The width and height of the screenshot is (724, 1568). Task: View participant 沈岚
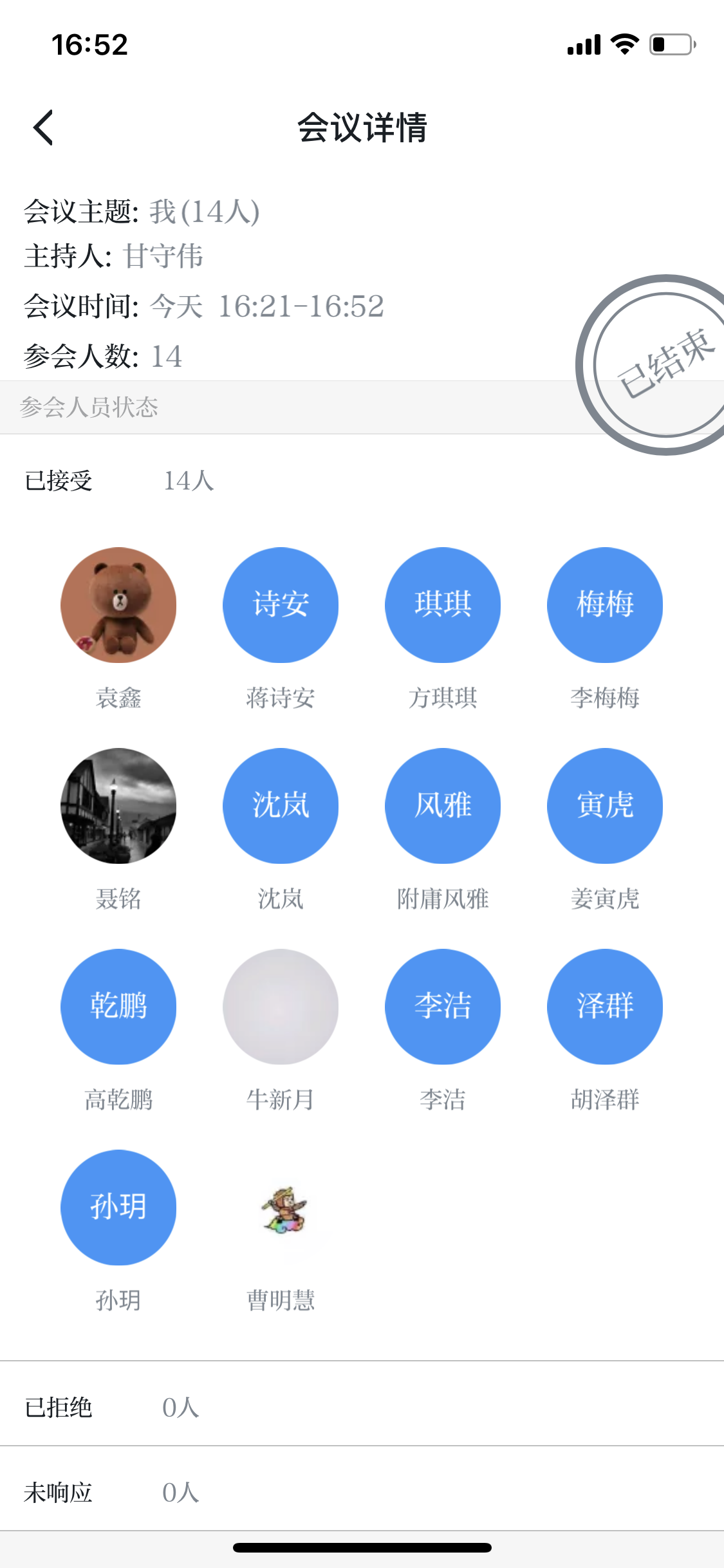click(281, 806)
